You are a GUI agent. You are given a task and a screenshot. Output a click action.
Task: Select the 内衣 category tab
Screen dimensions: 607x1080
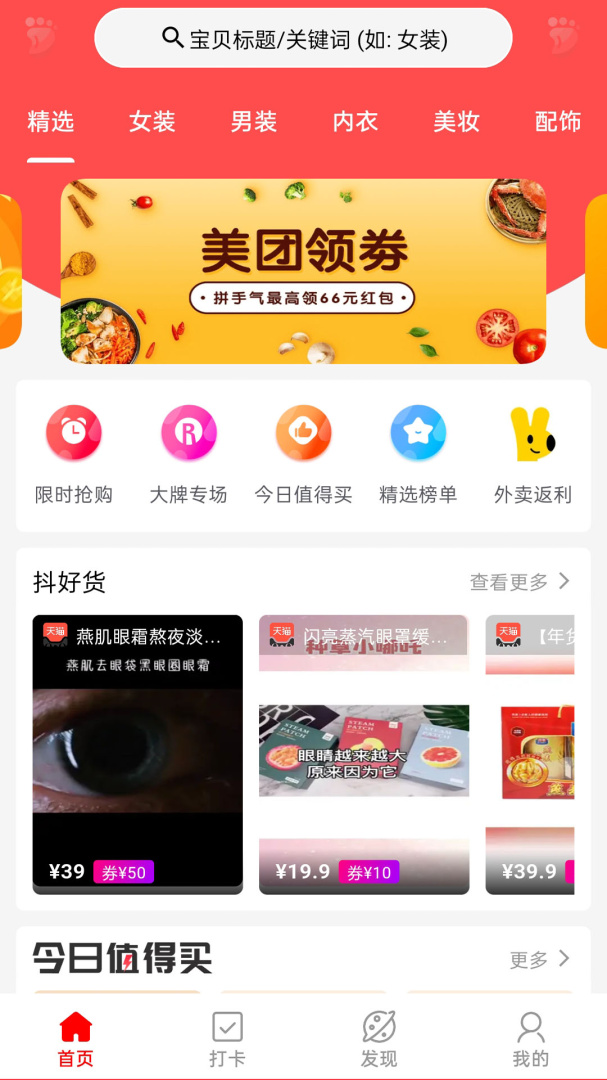point(355,122)
